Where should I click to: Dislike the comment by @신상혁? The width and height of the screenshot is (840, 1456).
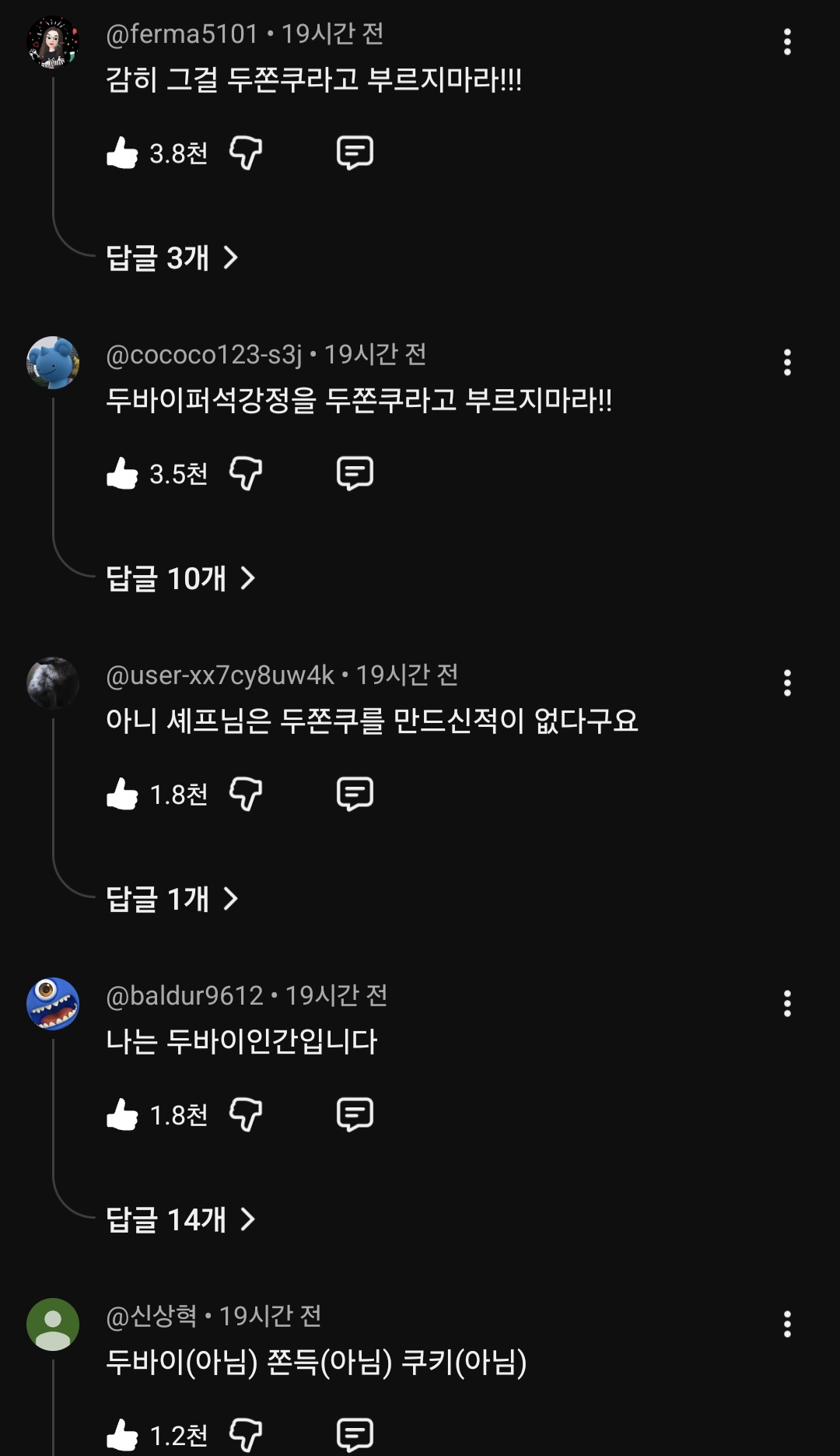(246, 1434)
